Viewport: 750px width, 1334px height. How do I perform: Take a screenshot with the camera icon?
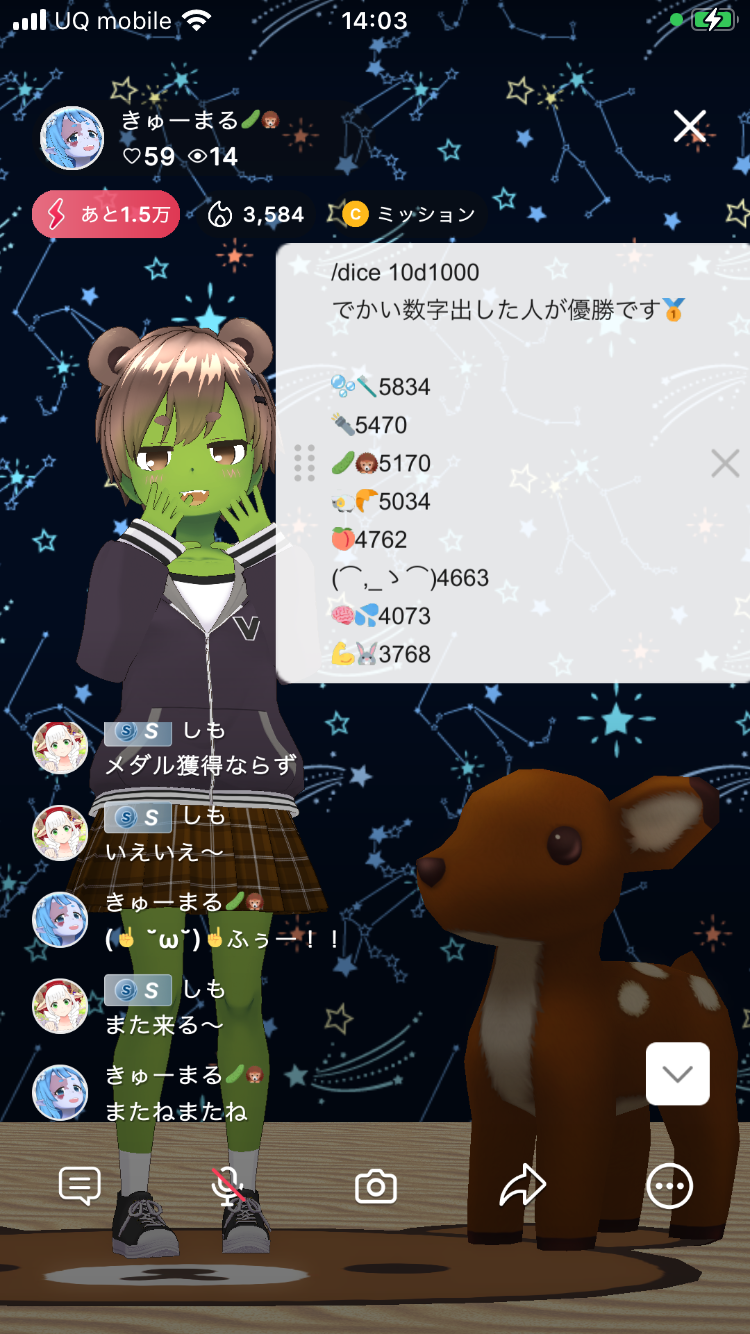pyautogui.click(x=376, y=1187)
